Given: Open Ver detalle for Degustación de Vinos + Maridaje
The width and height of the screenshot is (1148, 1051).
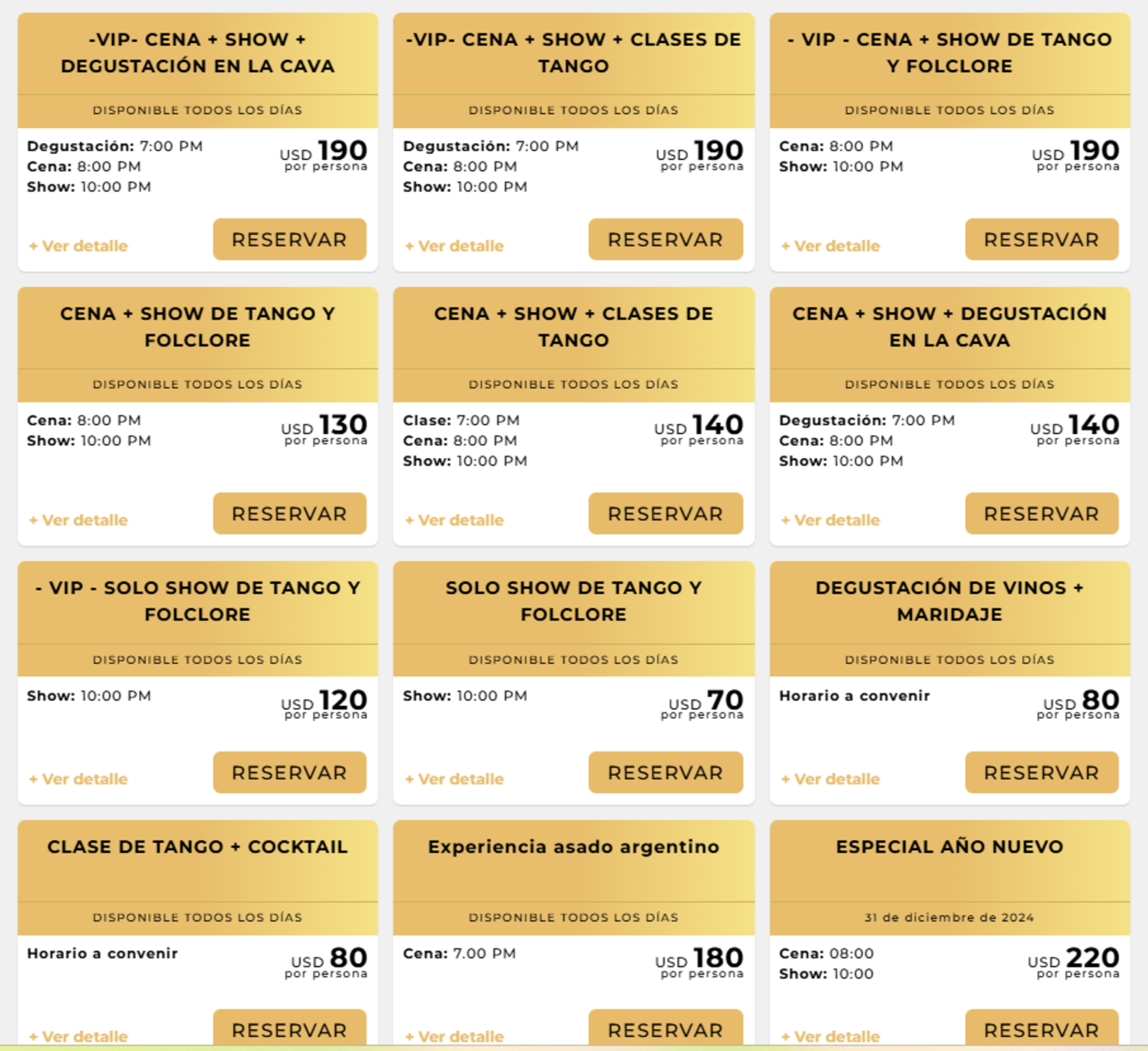Looking at the screenshot, I should click(x=830, y=779).
